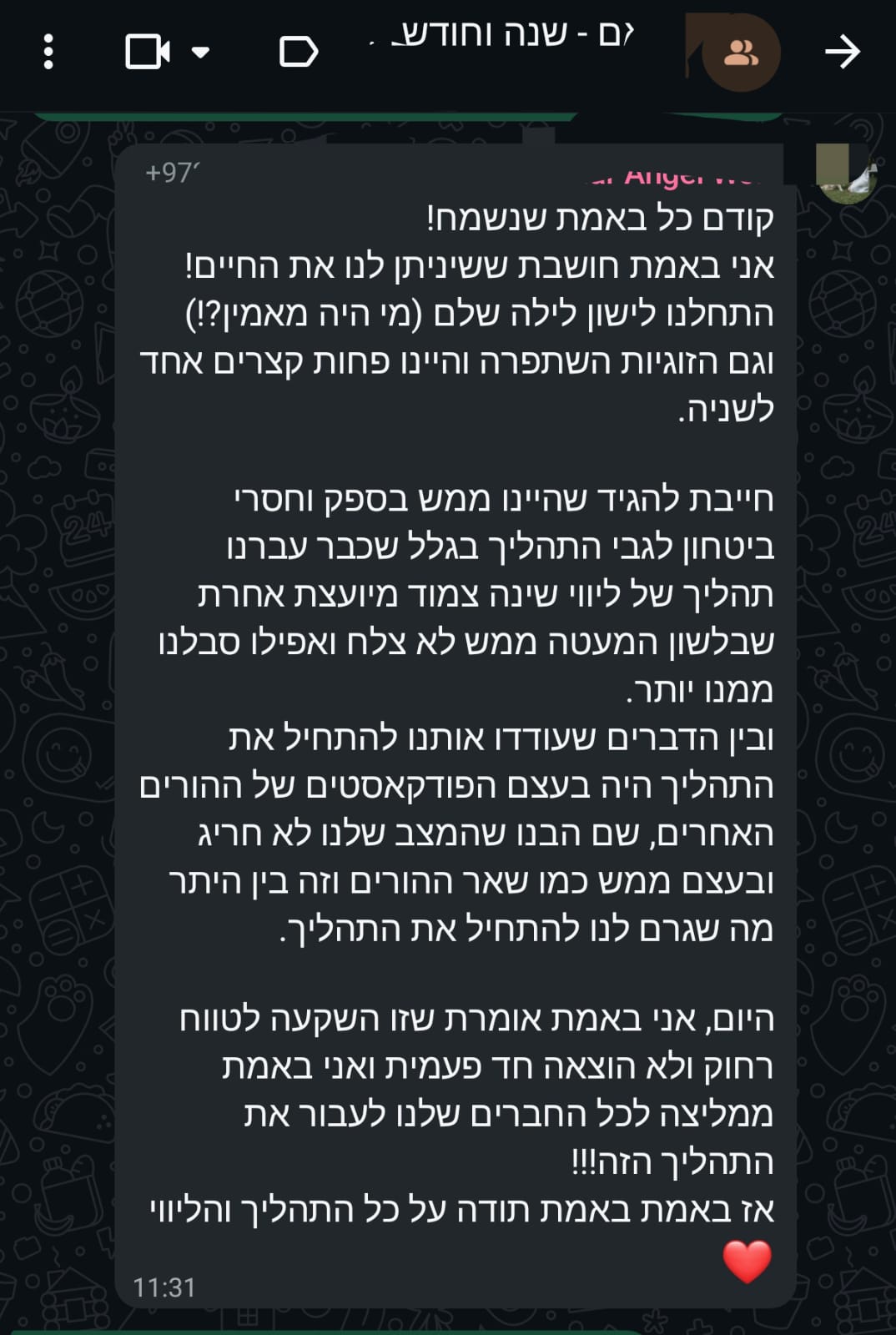Open the group profile picture
The image size is (896, 1335).
(x=739, y=53)
